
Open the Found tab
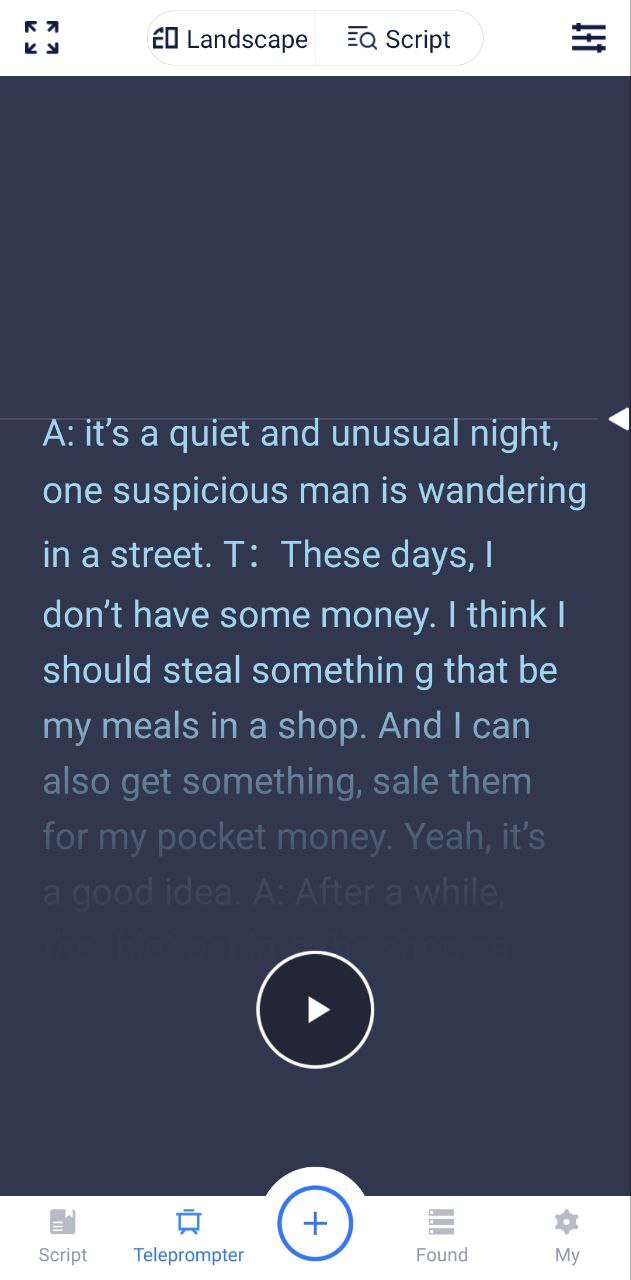441,1236
